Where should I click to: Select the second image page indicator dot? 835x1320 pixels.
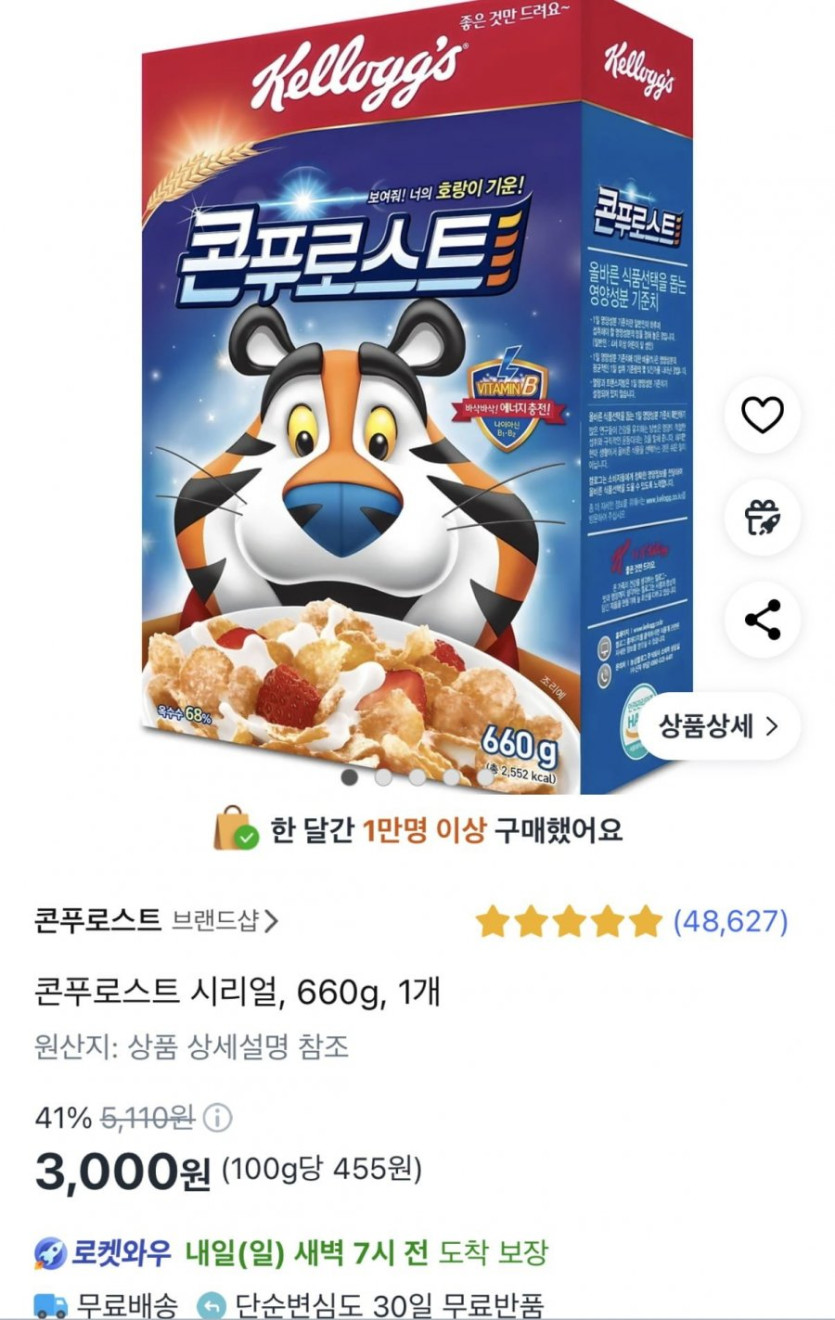point(383,776)
